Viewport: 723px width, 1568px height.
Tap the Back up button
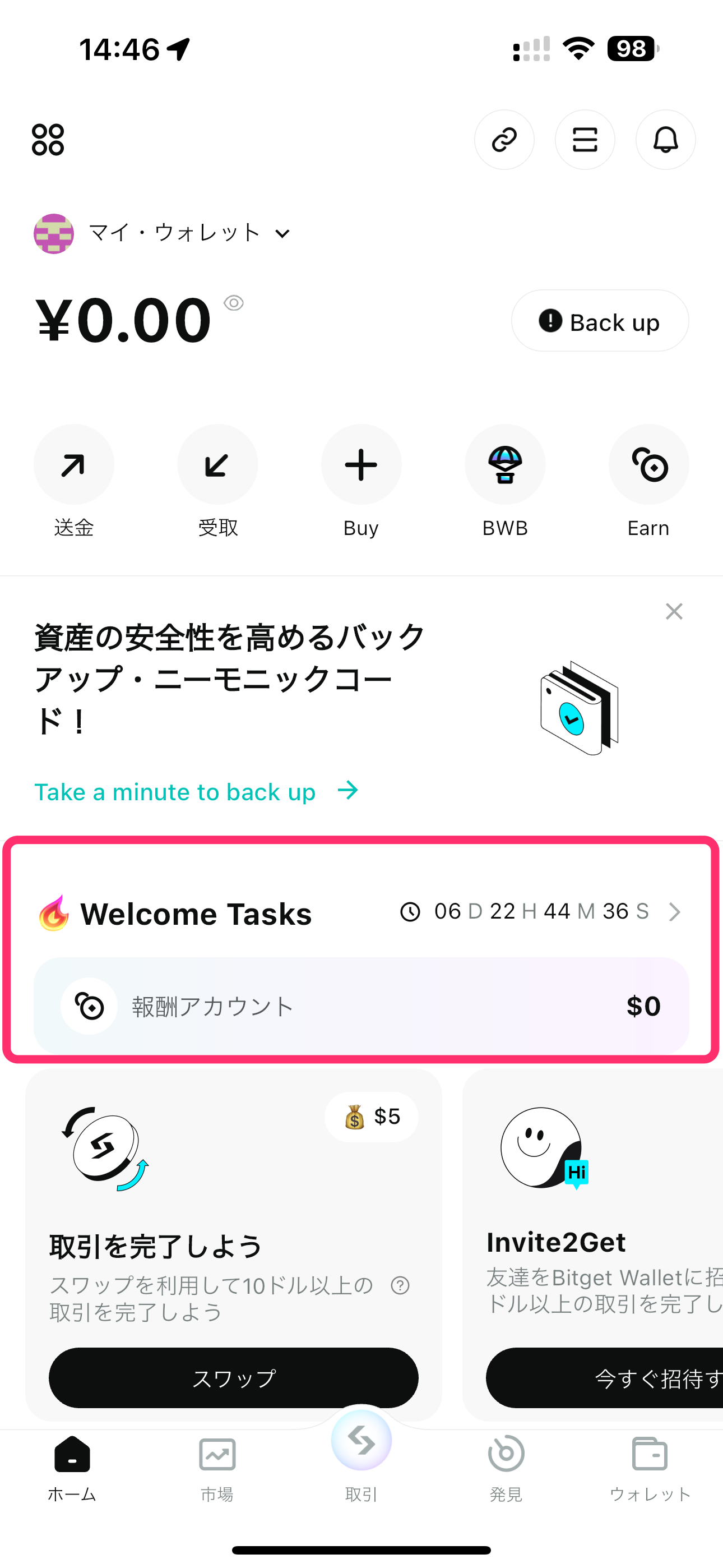600,321
